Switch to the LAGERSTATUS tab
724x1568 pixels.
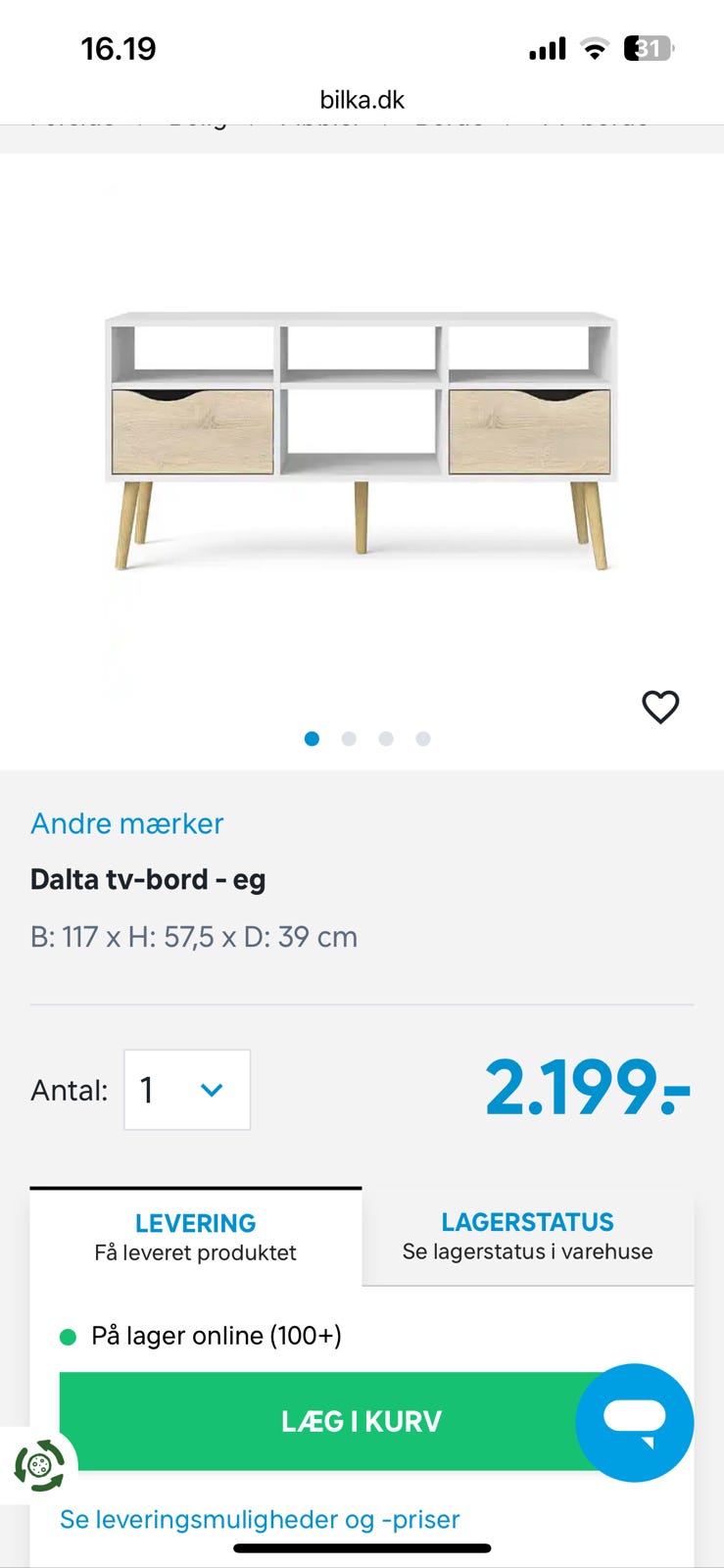click(527, 1236)
